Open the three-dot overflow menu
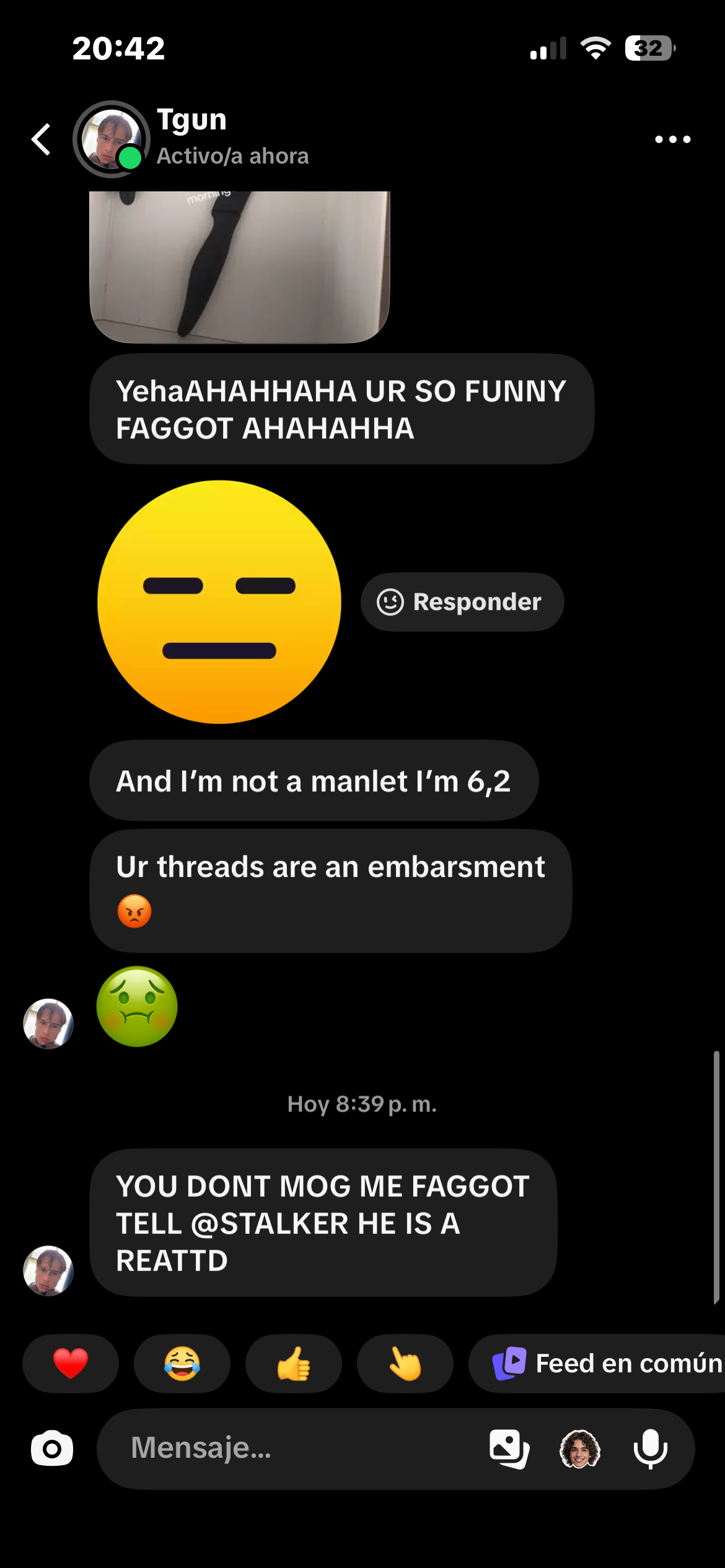This screenshot has width=725, height=1568. [x=673, y=139]
